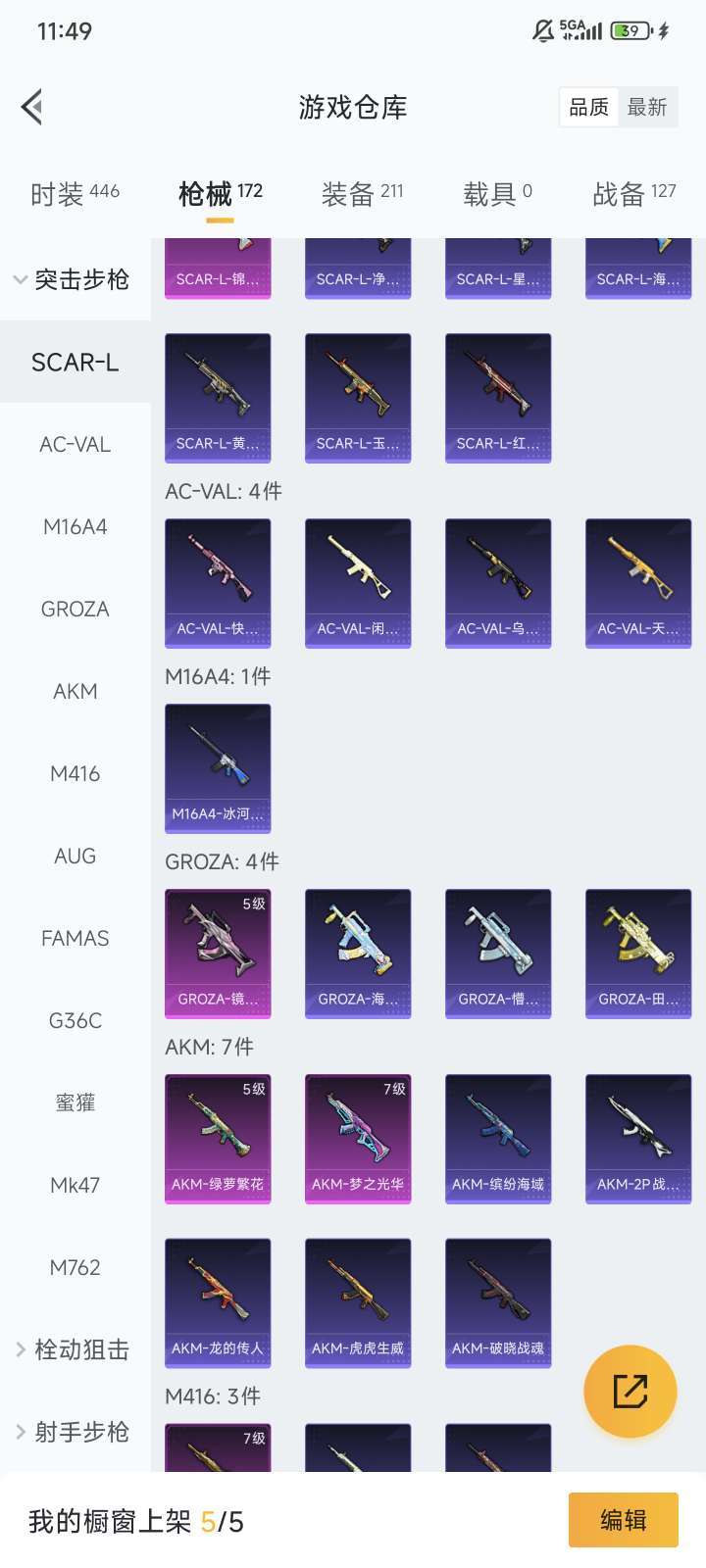
Task: Sort by 最新
Action: coord(647,107)
